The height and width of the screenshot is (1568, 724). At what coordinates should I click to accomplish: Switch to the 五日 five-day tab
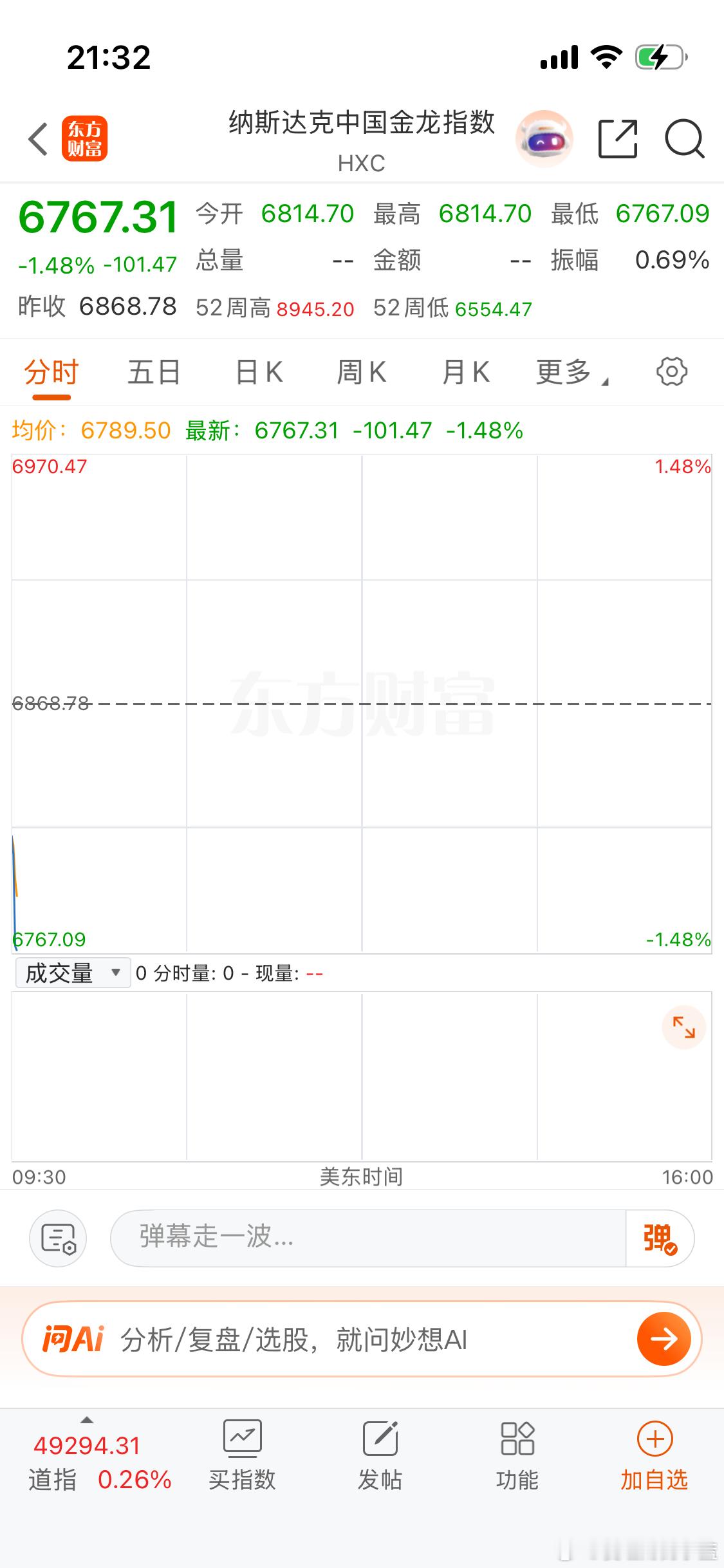(153, 371)
